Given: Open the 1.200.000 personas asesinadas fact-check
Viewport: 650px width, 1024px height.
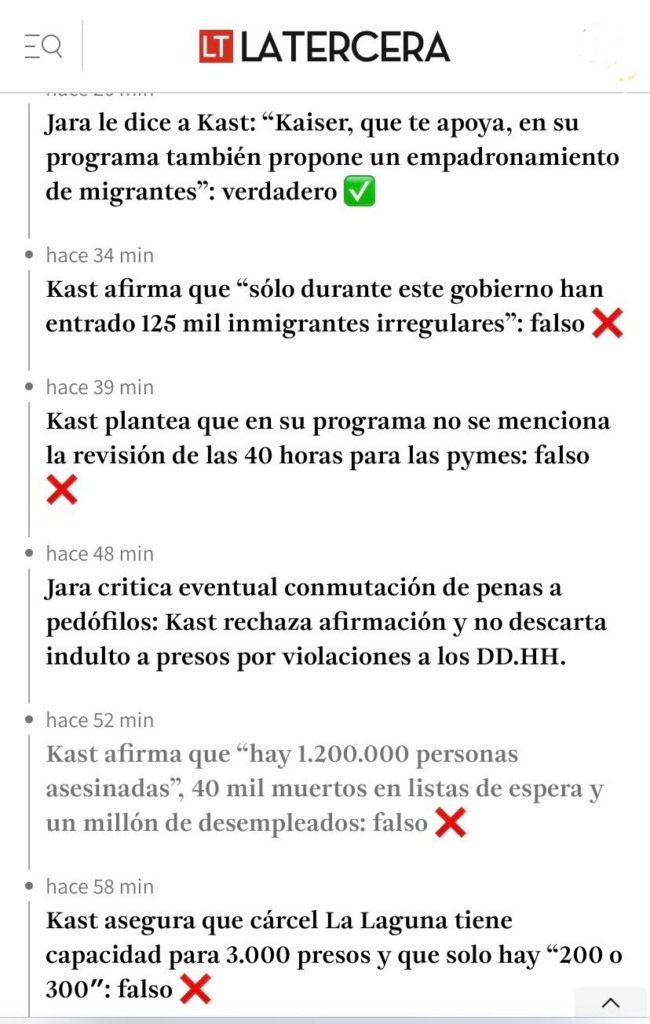Looking at the screenshot, I should [x=325, y=788].
